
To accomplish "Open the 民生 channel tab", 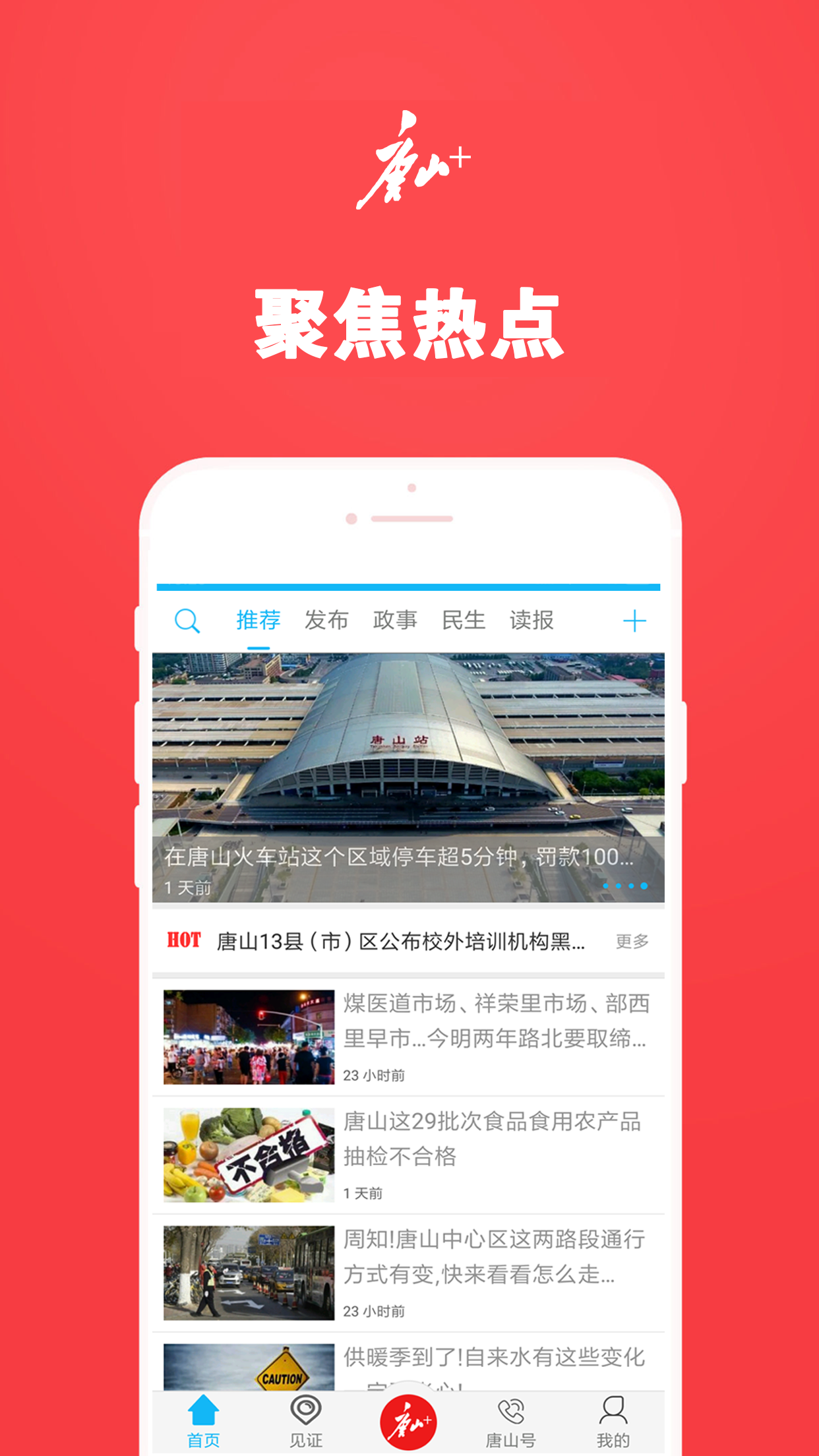I will pyautogui.click(x=465, y=620).
